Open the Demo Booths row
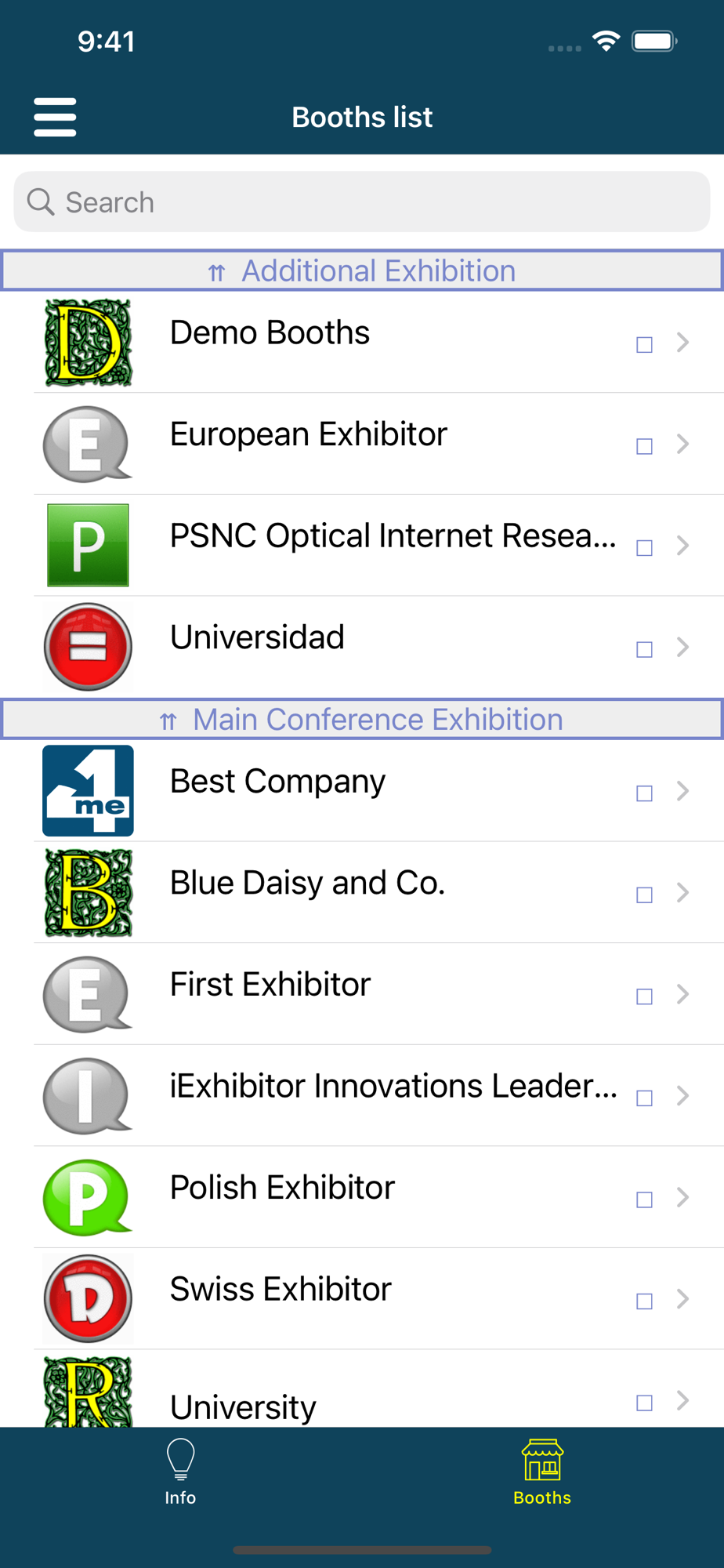The image size is (724, 1568). click(362, 343)
